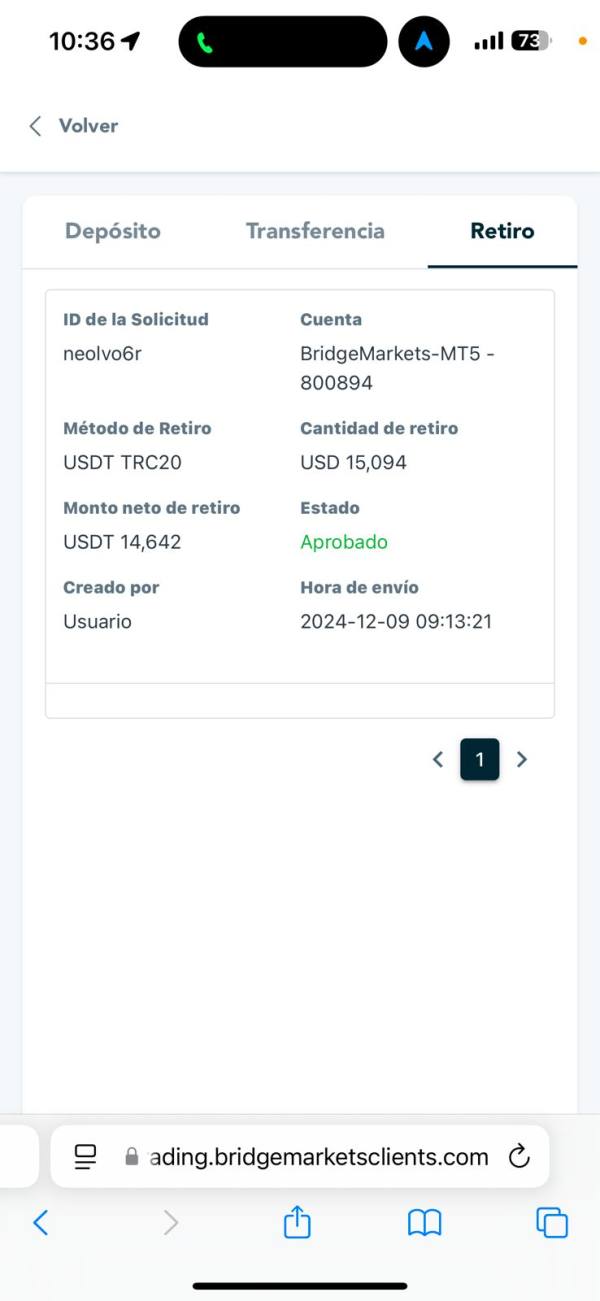
Task: Switch to the Transferencia tab
Action: 315,231
